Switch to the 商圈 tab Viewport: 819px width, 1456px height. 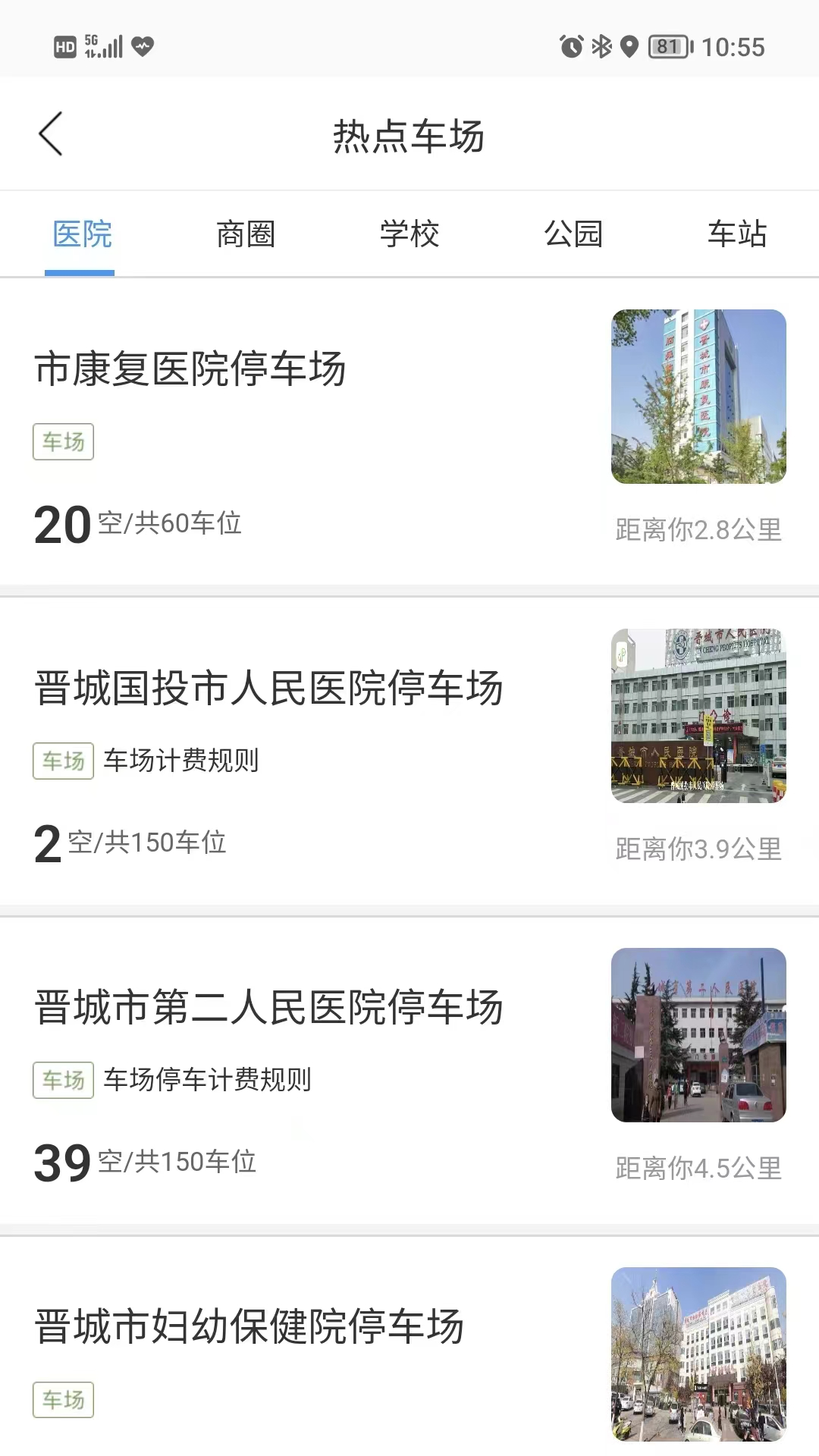click(246, 234)
